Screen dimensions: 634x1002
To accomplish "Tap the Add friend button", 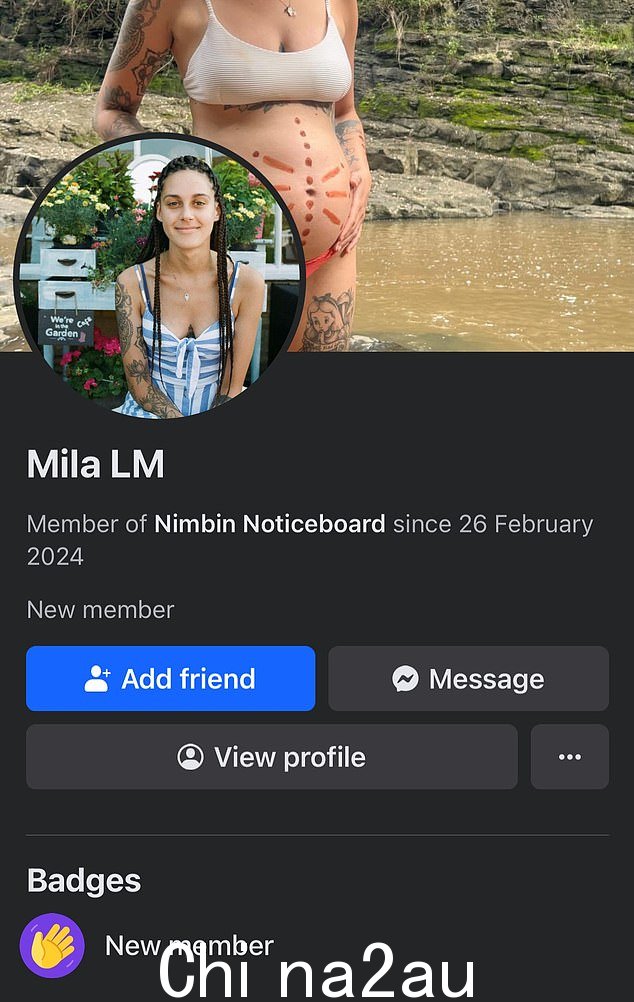I will click(170, 679).
